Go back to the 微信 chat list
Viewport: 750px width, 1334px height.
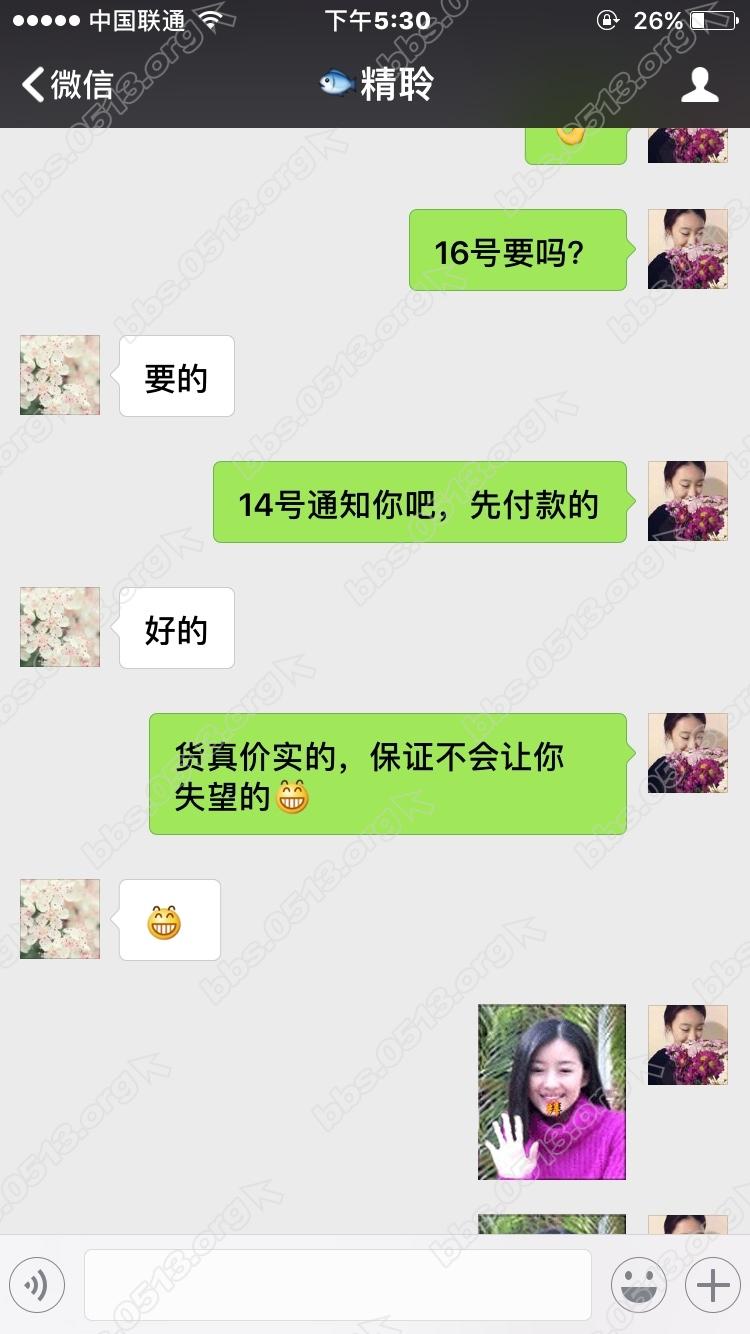(x=68, y=85)
